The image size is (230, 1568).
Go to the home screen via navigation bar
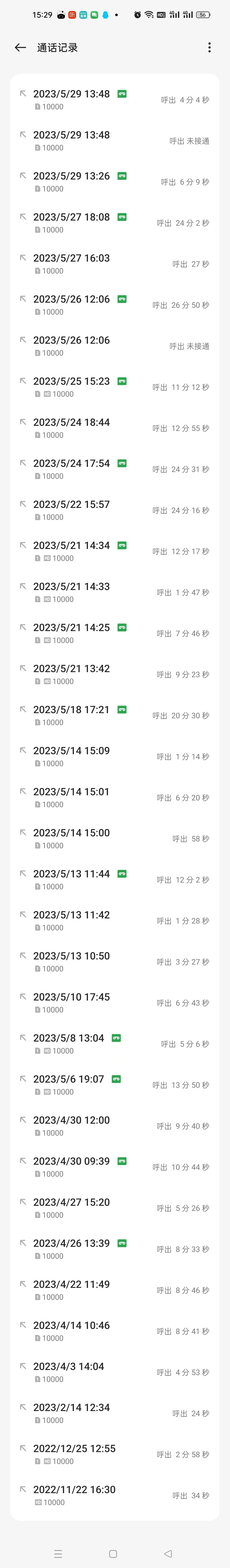coord(113,1553)
